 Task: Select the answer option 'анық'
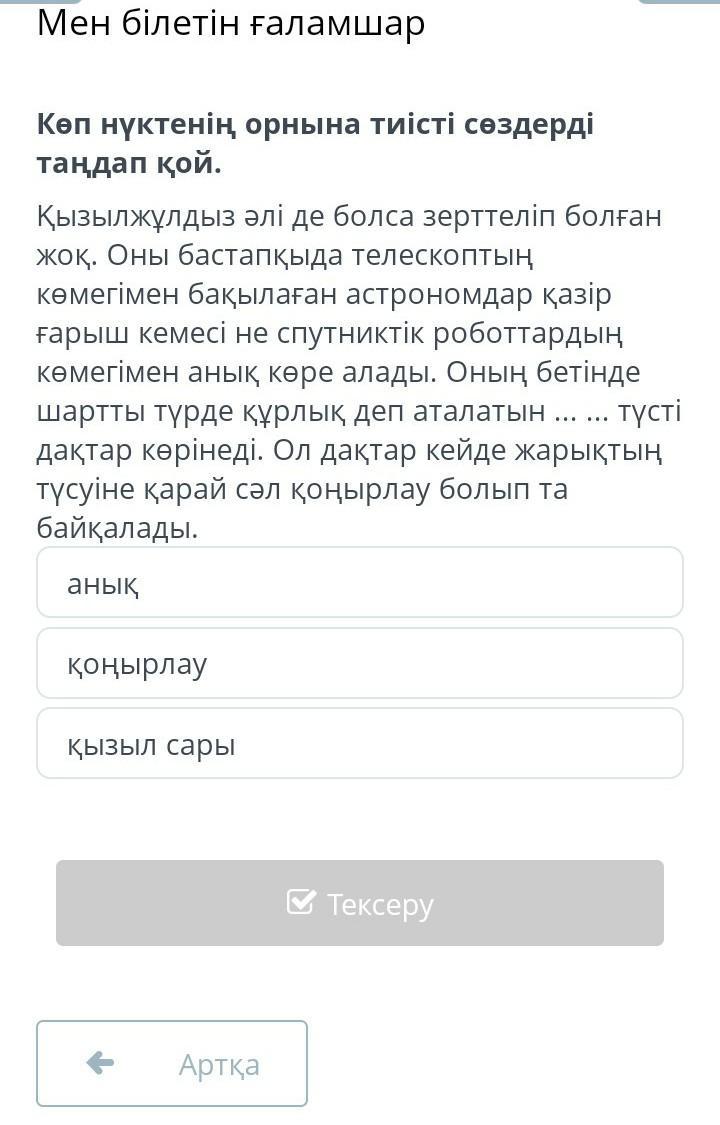359,582
